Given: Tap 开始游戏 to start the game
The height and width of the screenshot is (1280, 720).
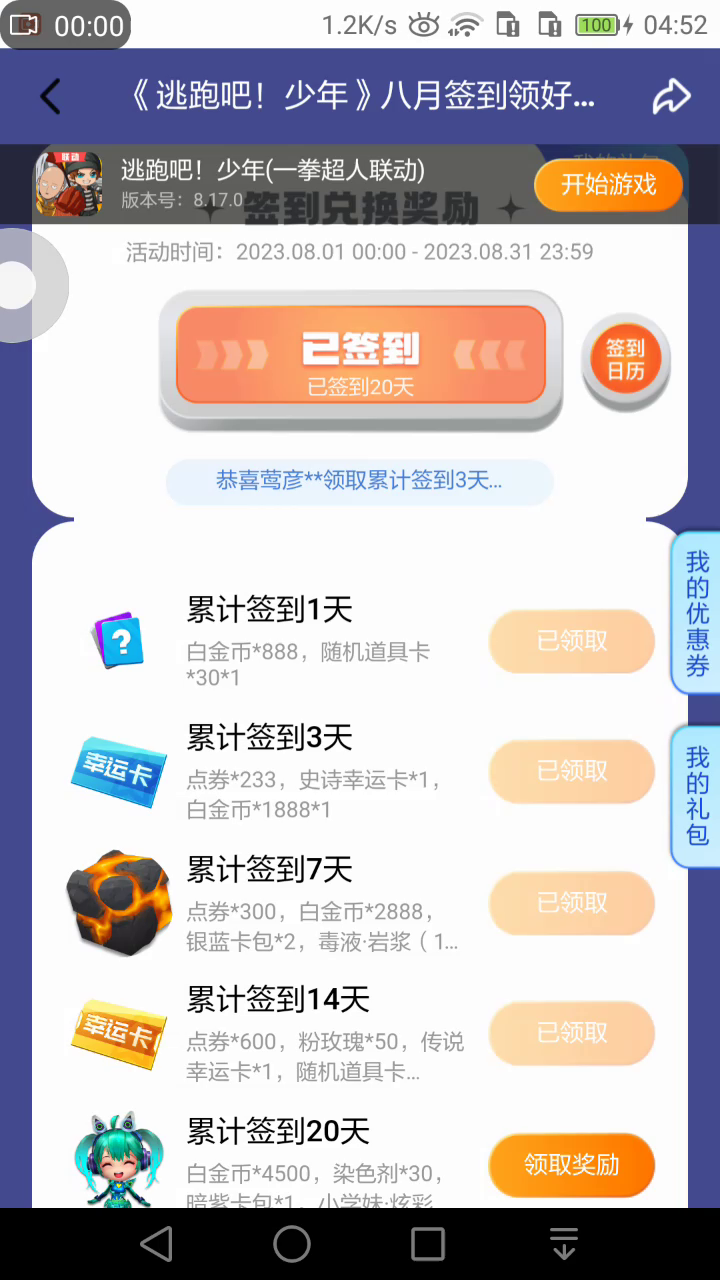Looking at the screenshot, I should [608, 185].
